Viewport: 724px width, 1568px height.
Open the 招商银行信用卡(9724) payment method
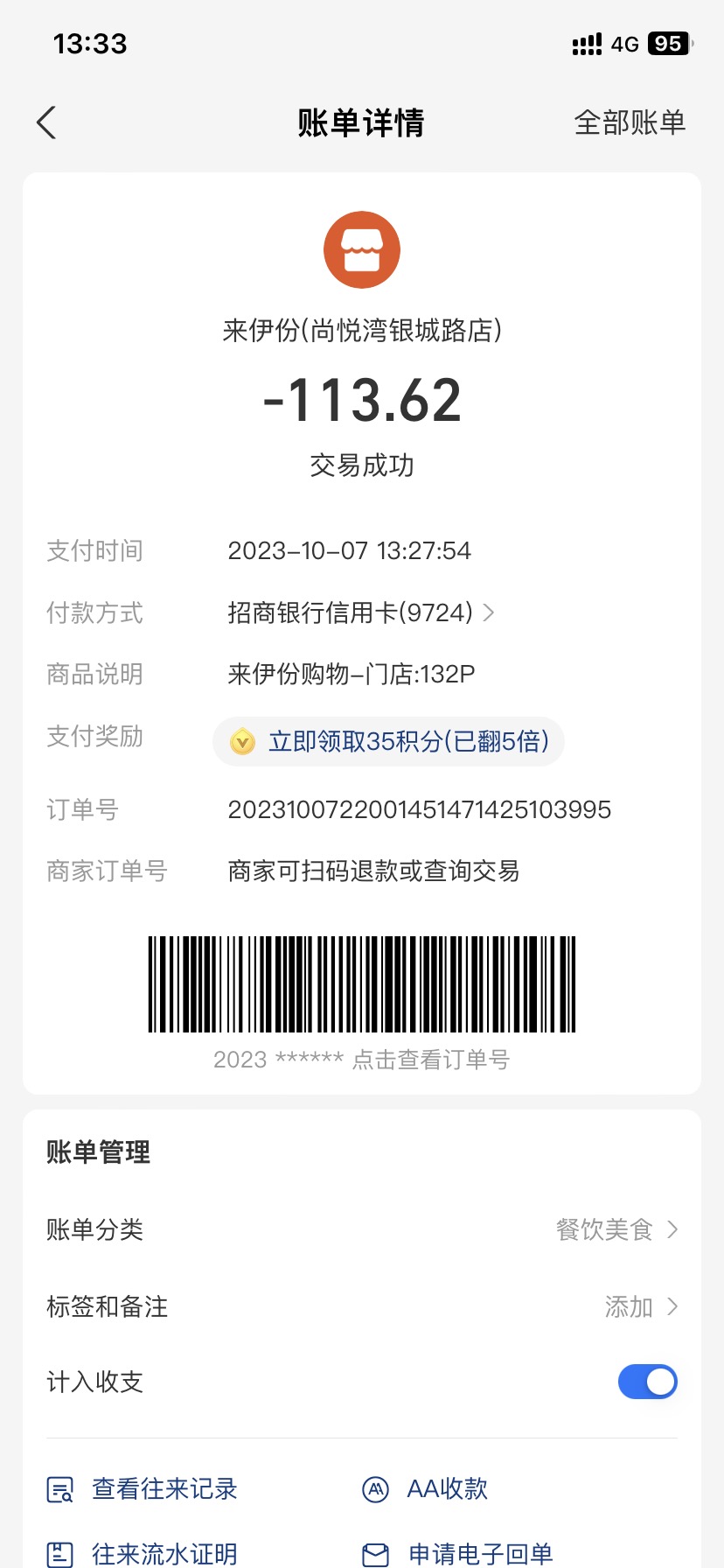[360, 612]
